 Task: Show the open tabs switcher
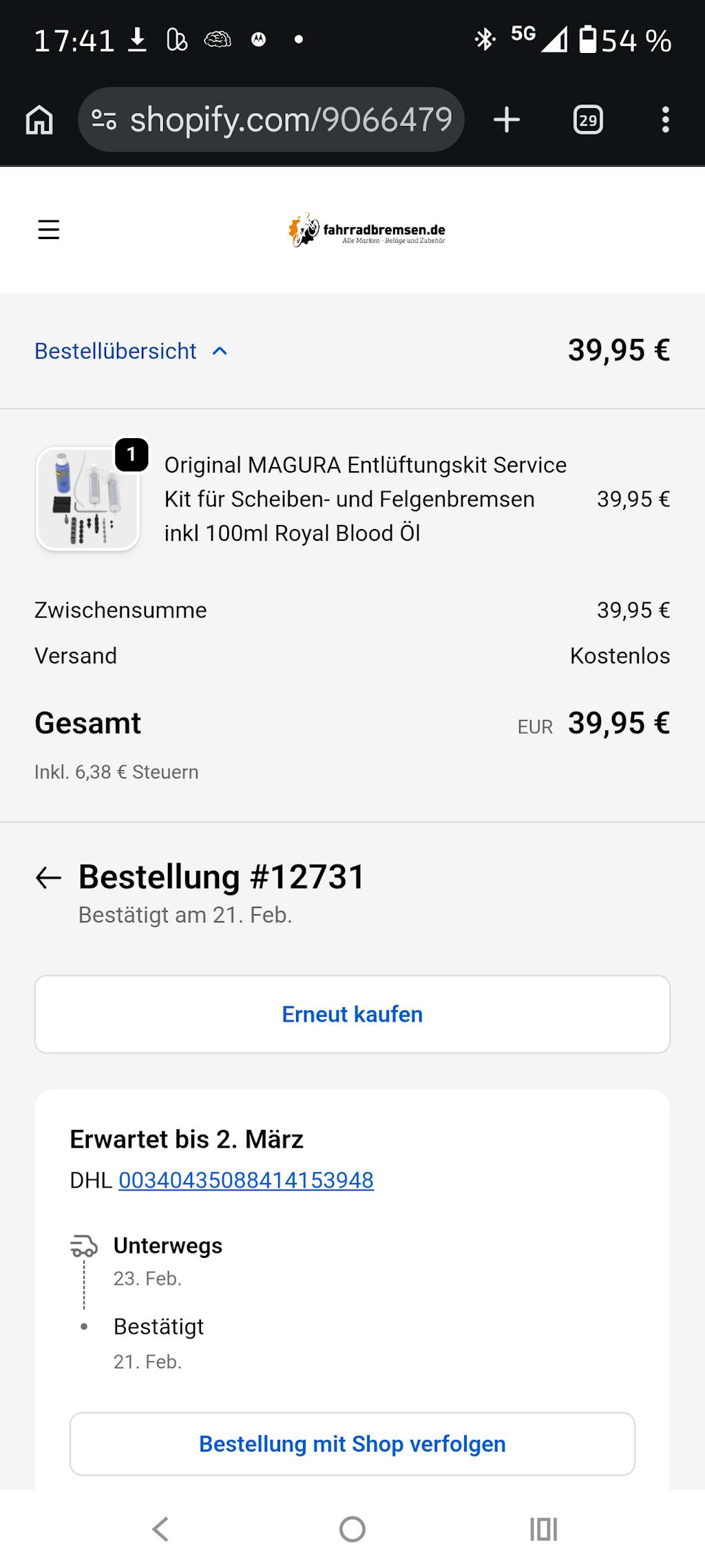coord(588,120)
